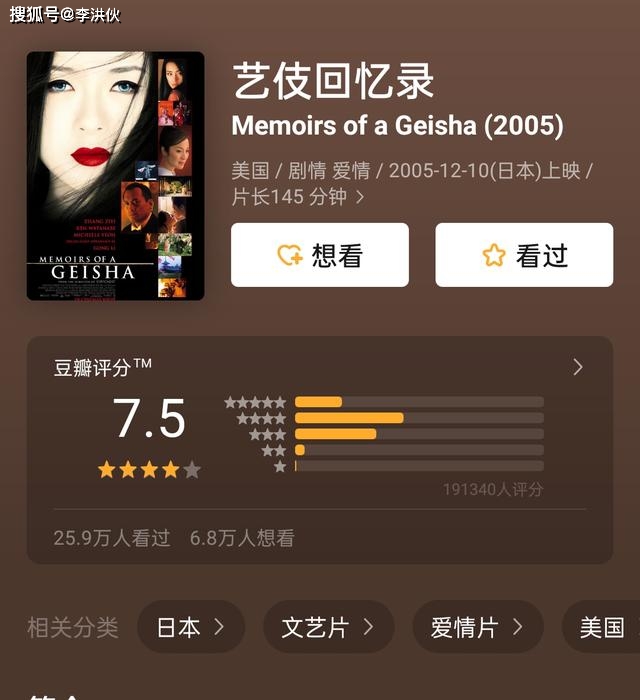Open the 豆瓣评分 rating details
This screenshot has height=700, width=640.
(x=577, y=367)
